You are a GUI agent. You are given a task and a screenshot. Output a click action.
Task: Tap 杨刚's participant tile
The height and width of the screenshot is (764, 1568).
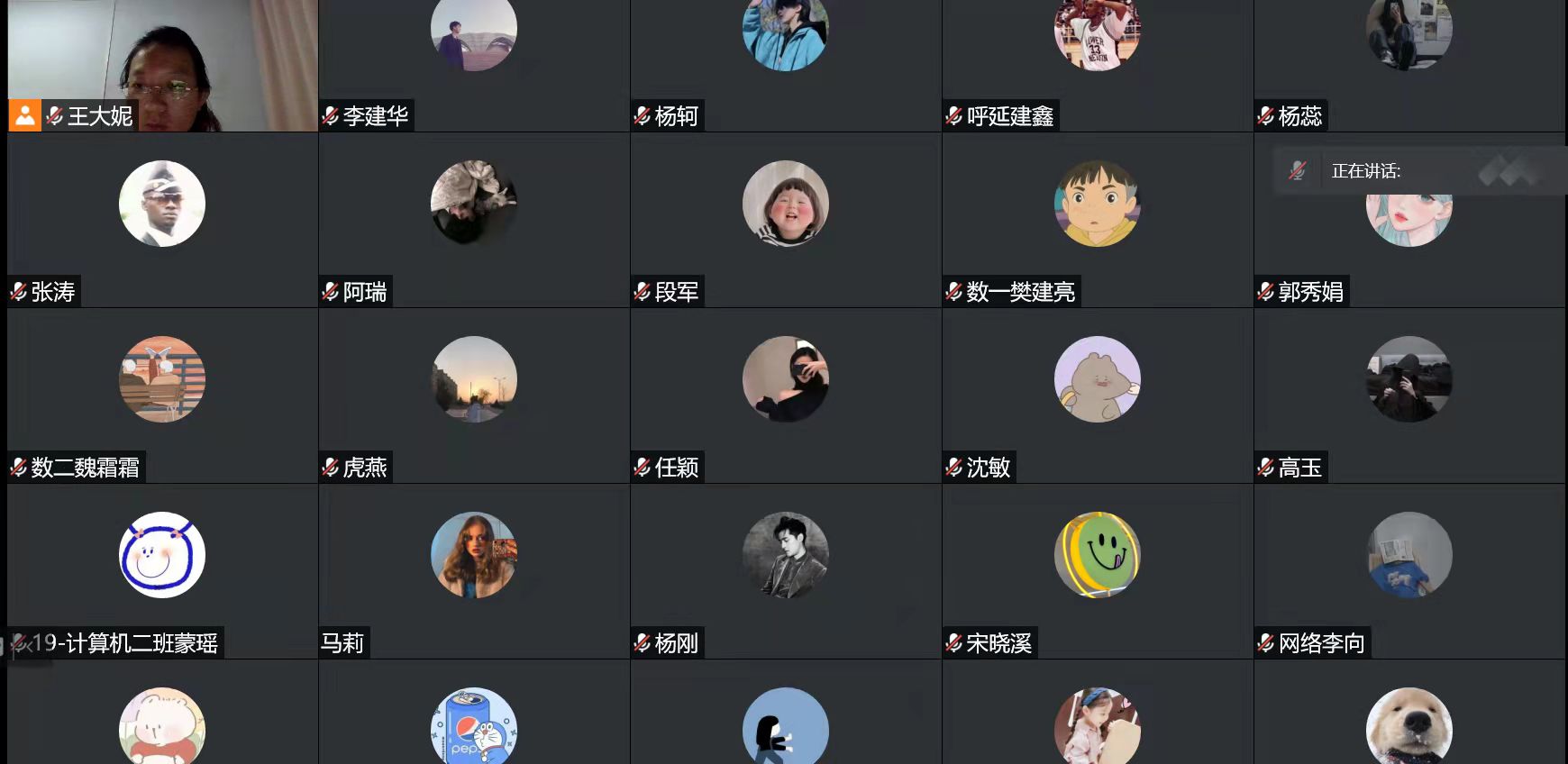(786, 572)
